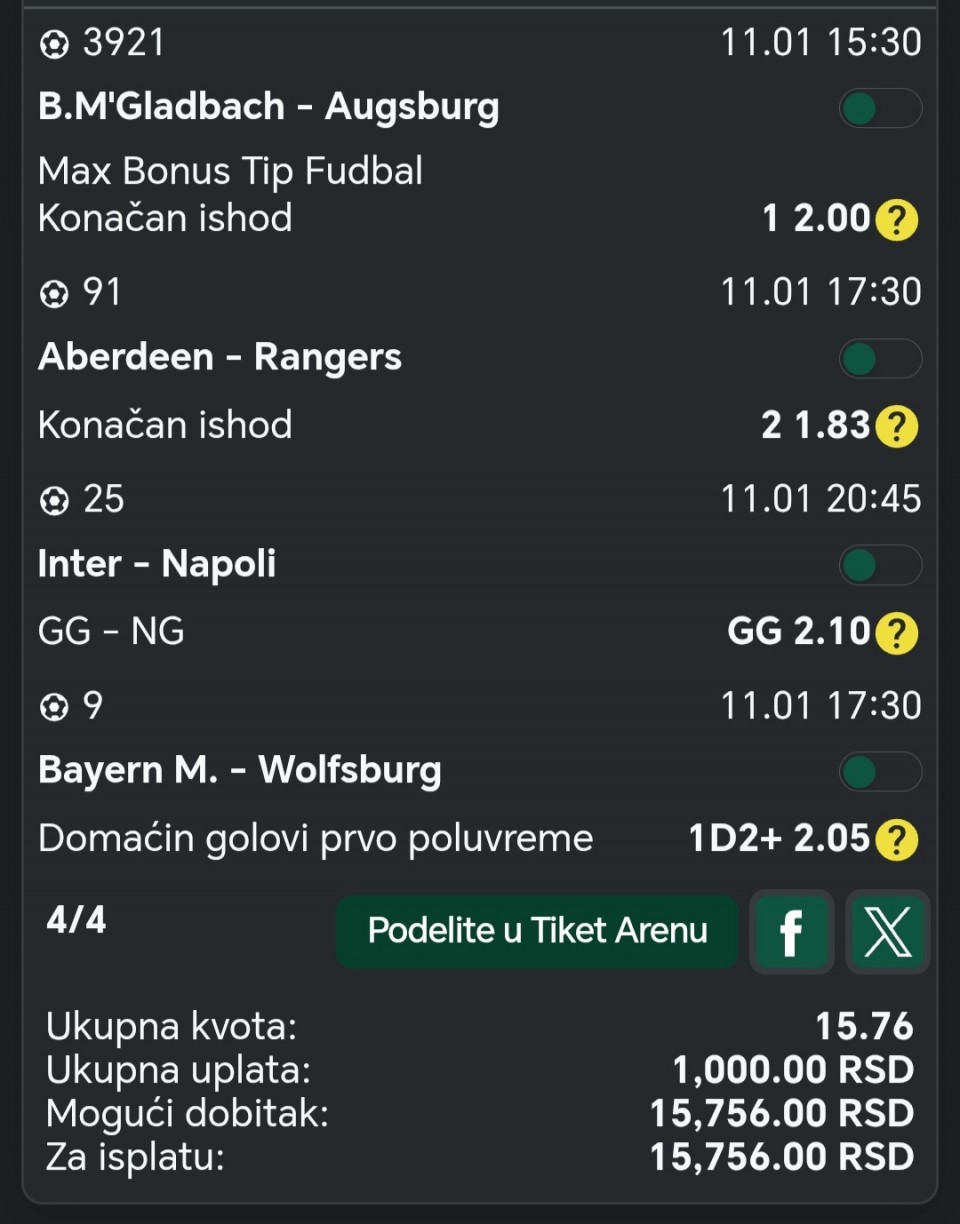The height and width of the screenshot is (1224, 960).
Task: Tap Podelite u Tiket Arenu button
Action: (x=537, y=931)
